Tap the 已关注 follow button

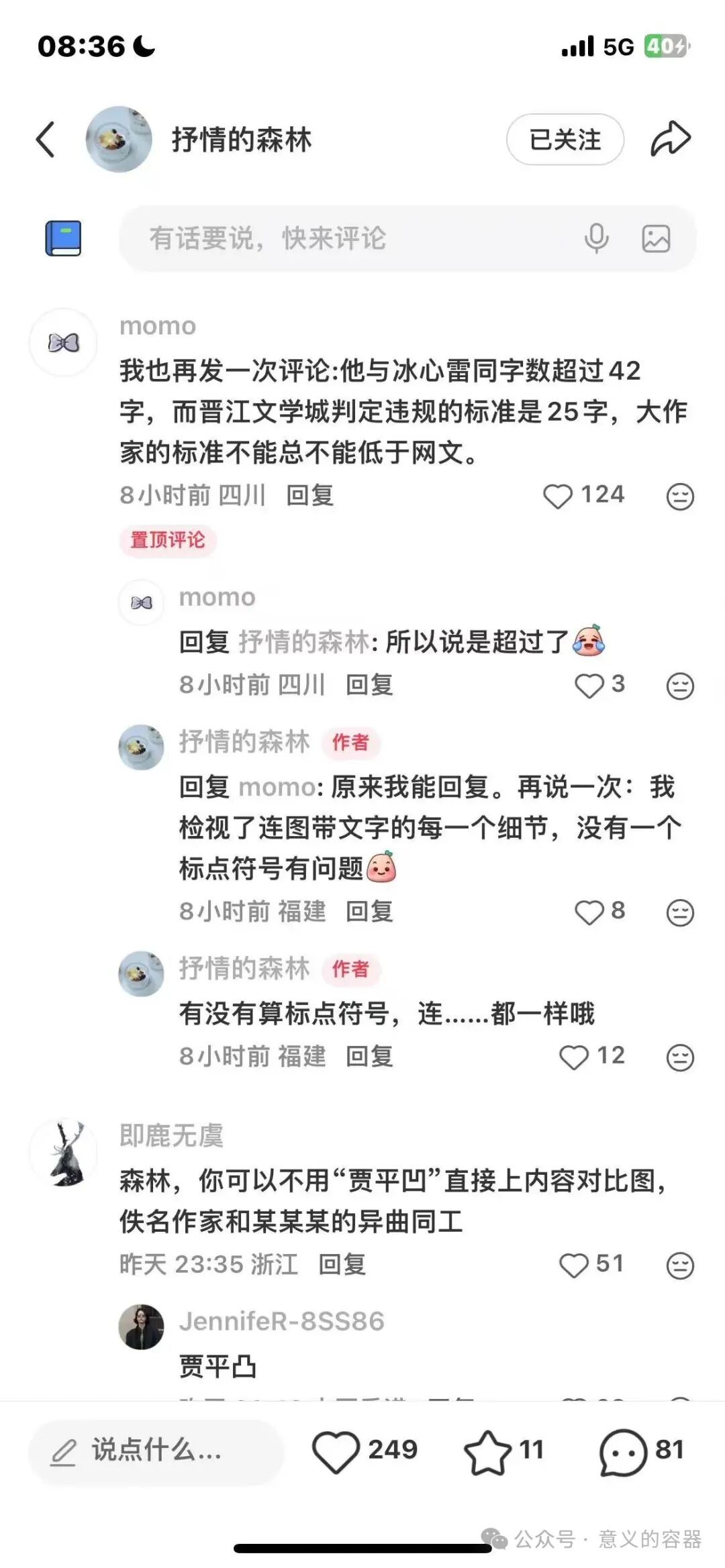[565, 140]
